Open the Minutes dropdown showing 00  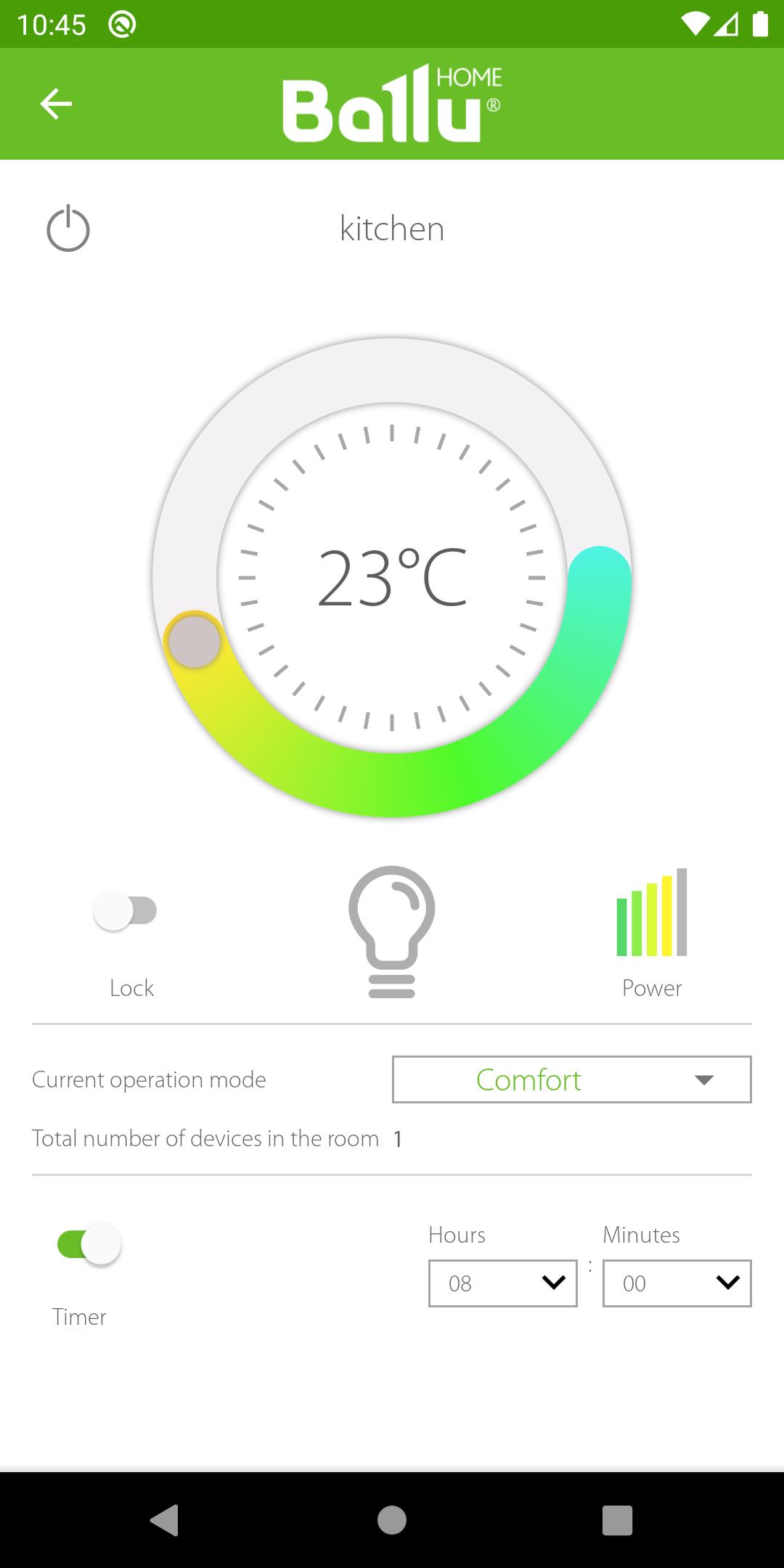point(677,1283)
